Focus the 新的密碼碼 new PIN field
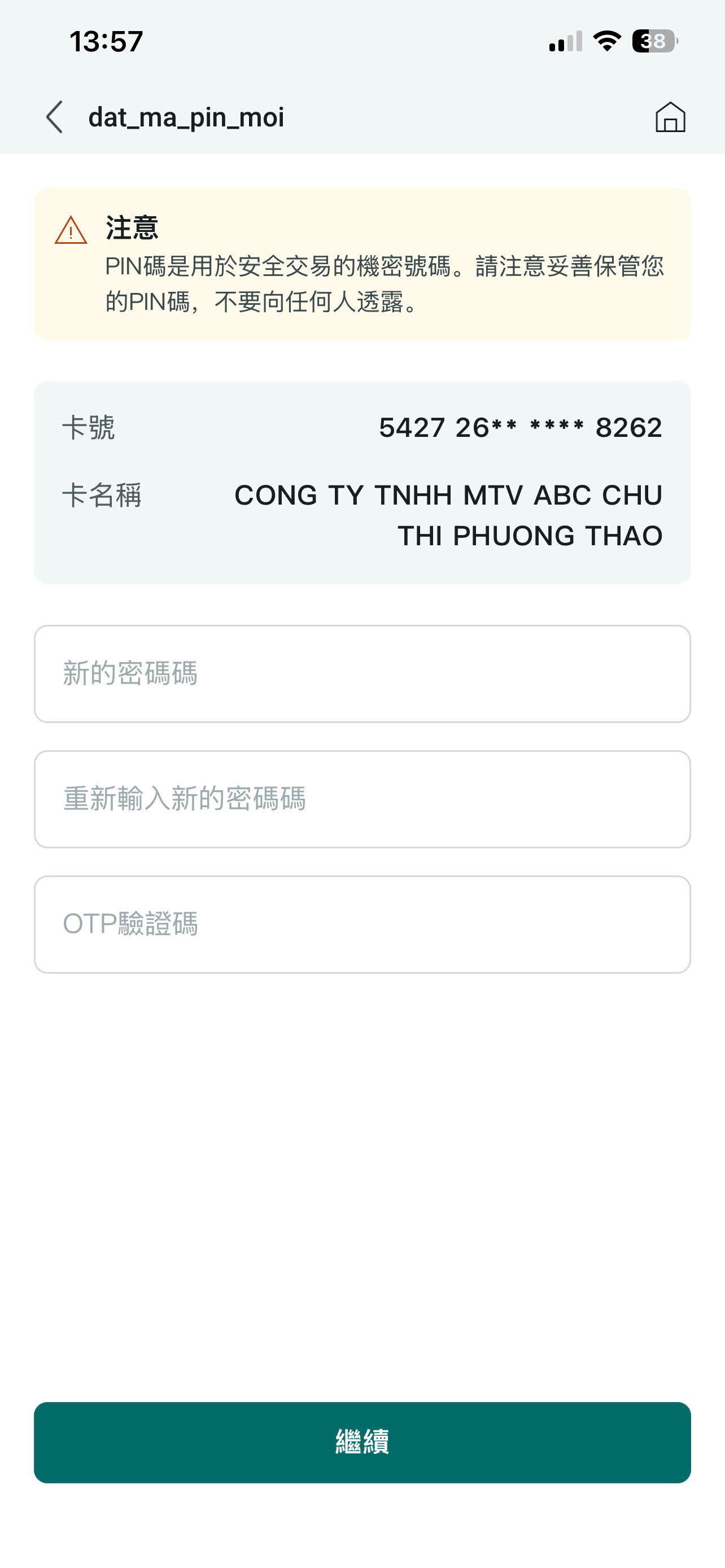Image resolution: width=725 pixels, height=1568 pixels. click(362, 674)
